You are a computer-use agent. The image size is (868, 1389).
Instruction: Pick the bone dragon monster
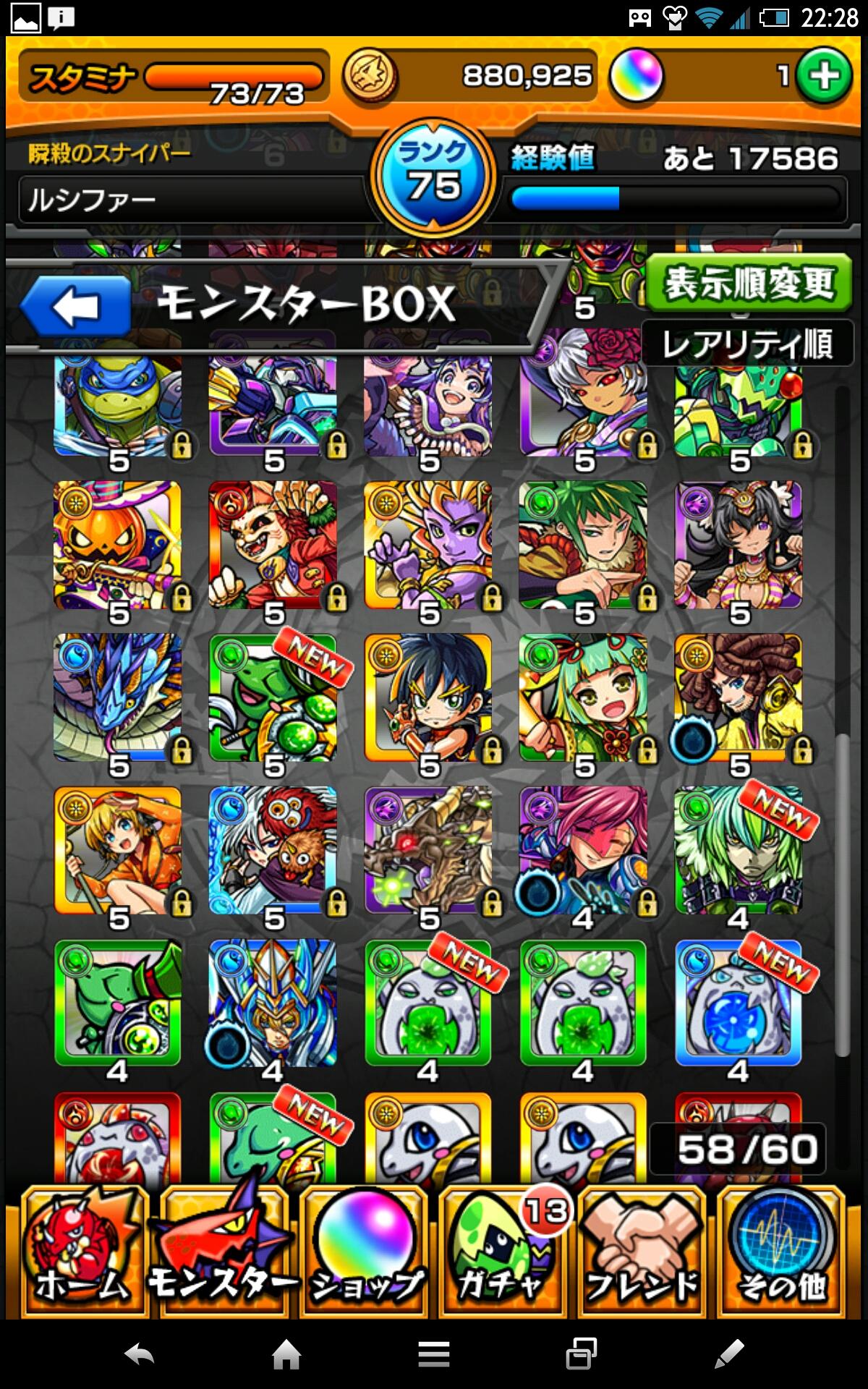(x=427, y=851)
